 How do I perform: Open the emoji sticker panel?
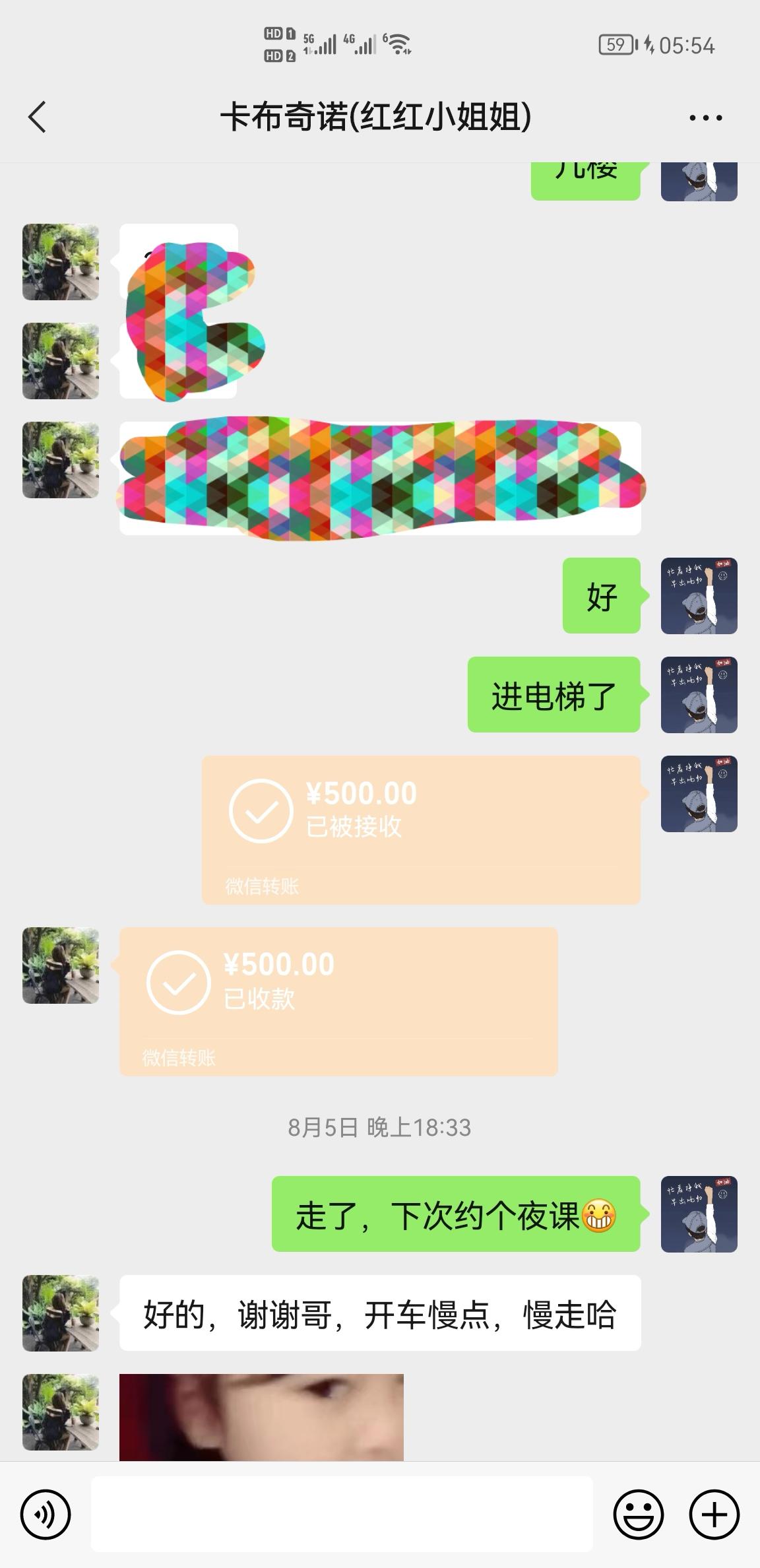tap(638, 1514)
